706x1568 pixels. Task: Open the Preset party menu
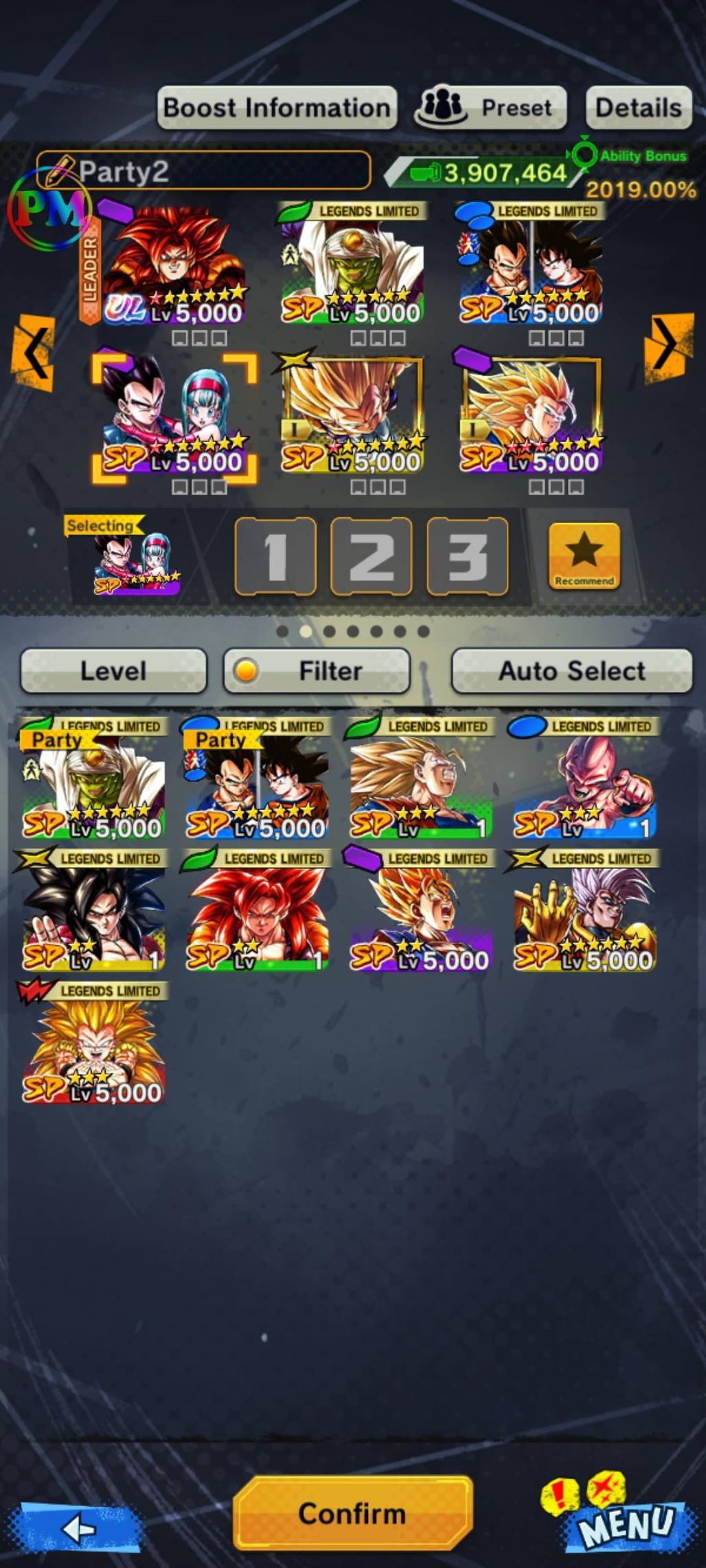[491, 108]
